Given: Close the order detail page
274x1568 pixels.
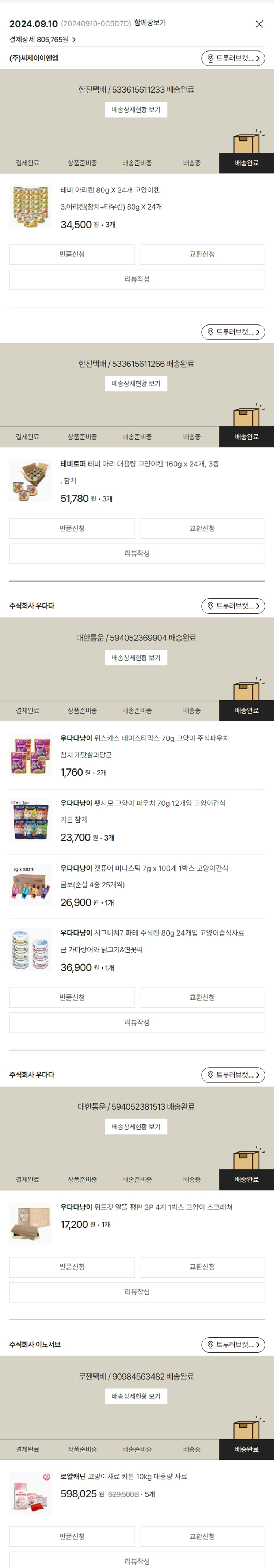Looking at the screenshot, I should pos(259,25).
